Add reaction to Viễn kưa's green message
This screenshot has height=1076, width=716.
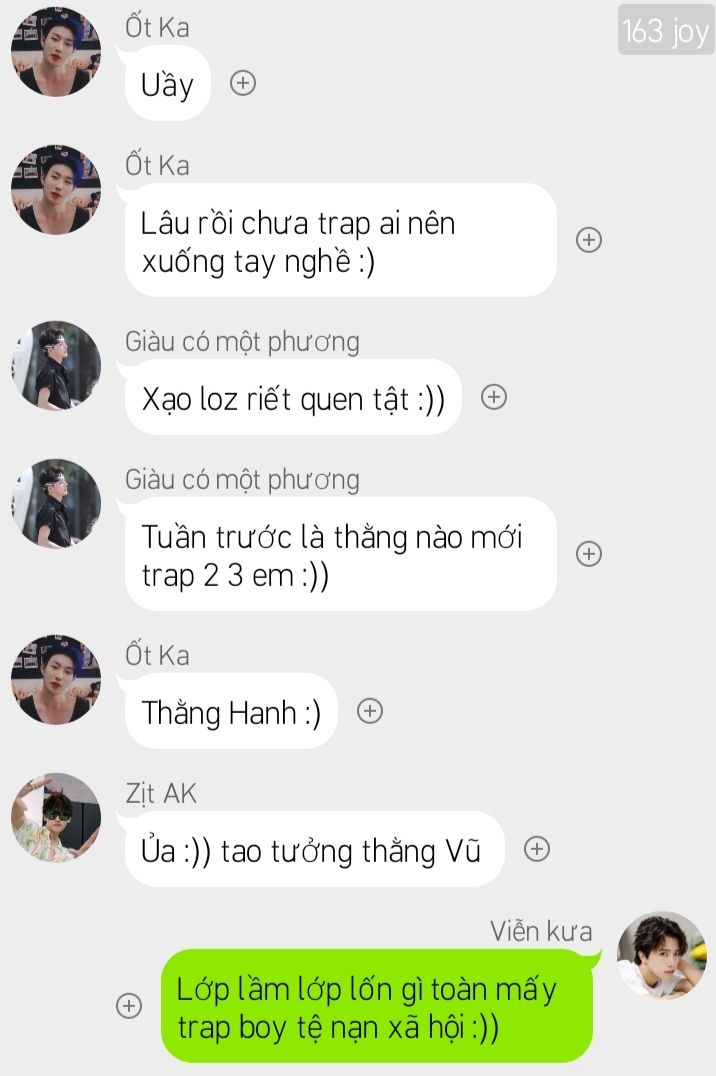click(129, 1006)
